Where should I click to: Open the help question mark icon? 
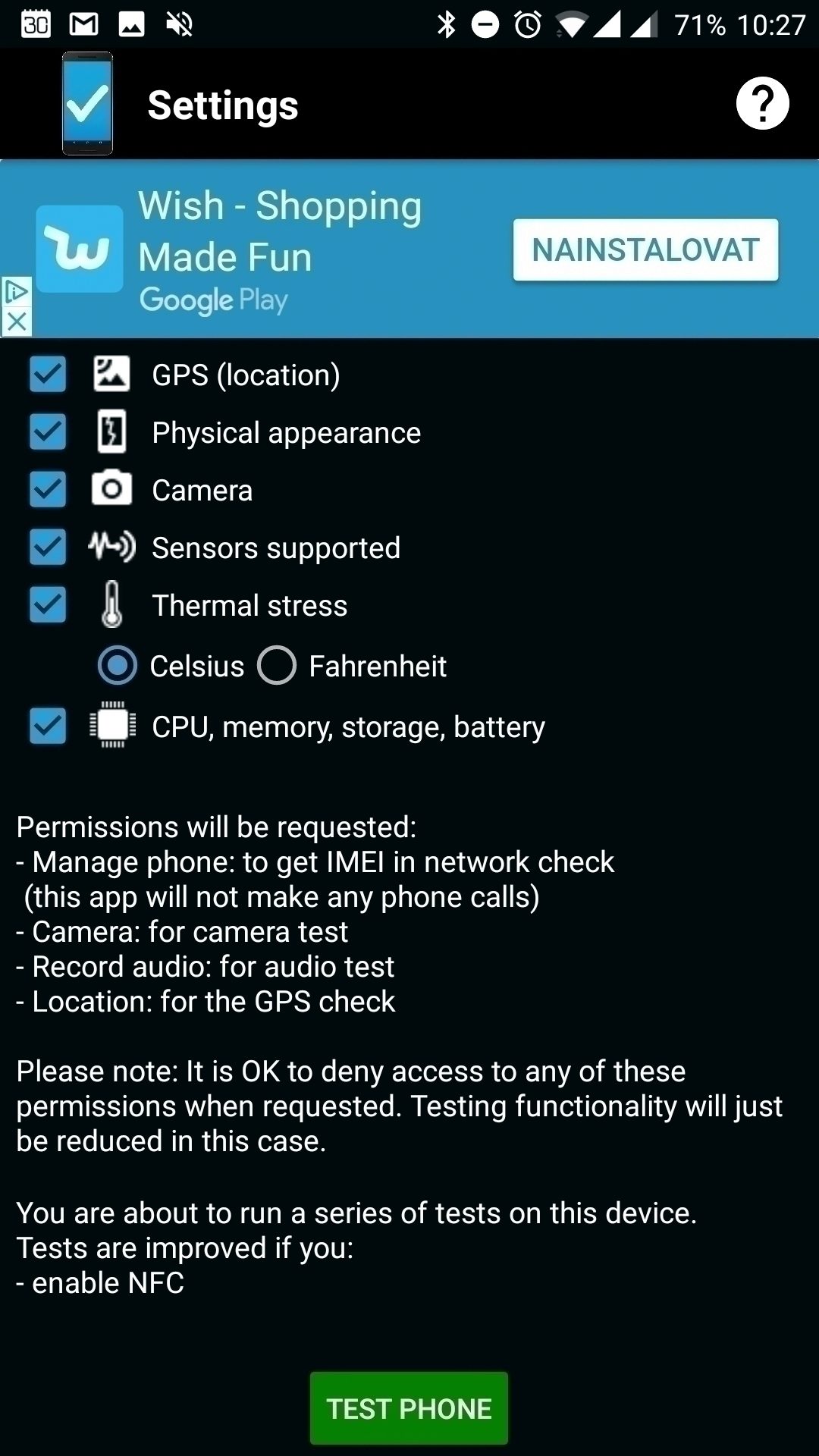(x=762, y=104)
